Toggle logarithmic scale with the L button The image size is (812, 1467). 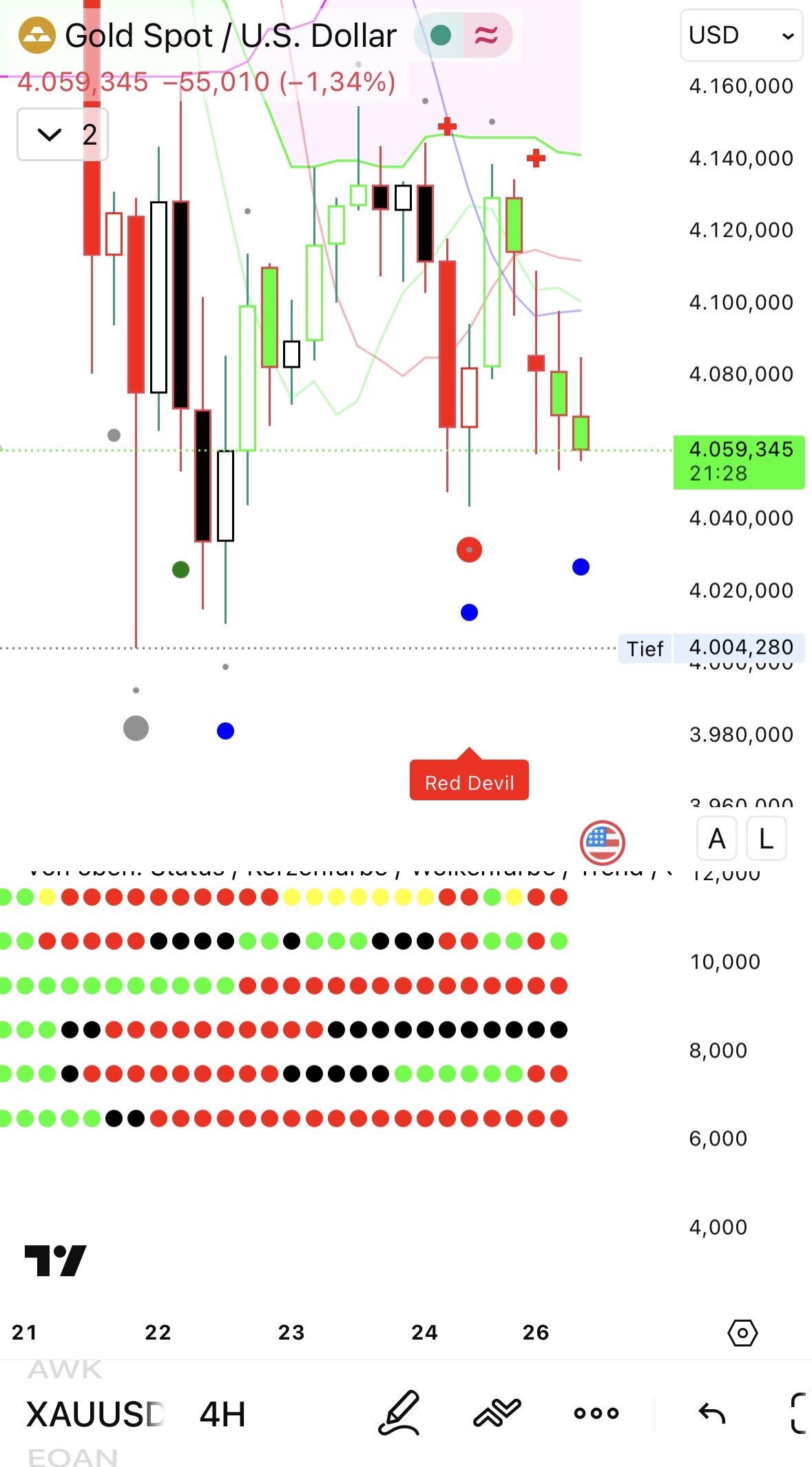coord(766,839)
